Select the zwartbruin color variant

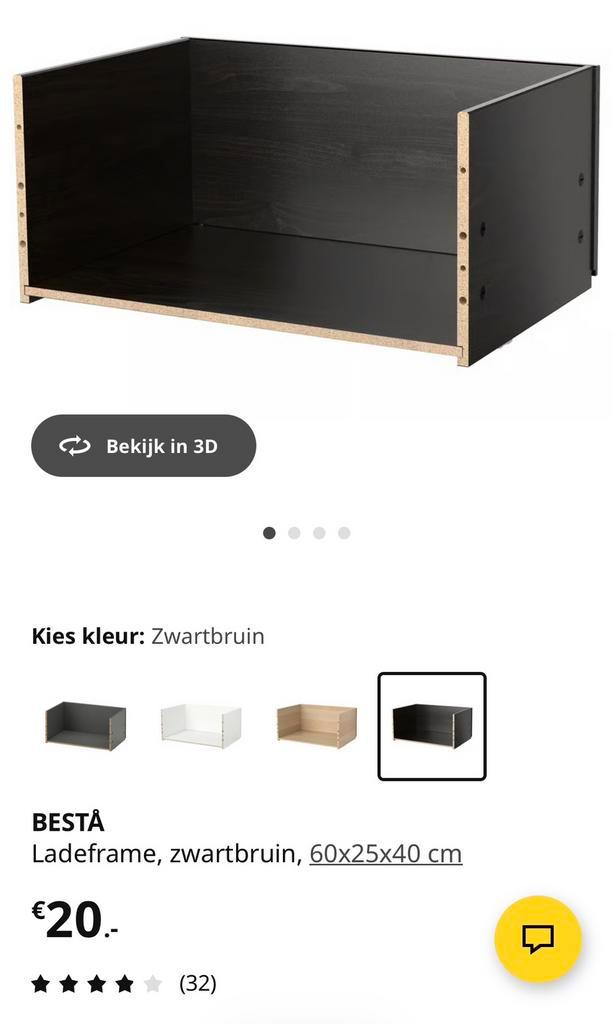tap(432, 726)
